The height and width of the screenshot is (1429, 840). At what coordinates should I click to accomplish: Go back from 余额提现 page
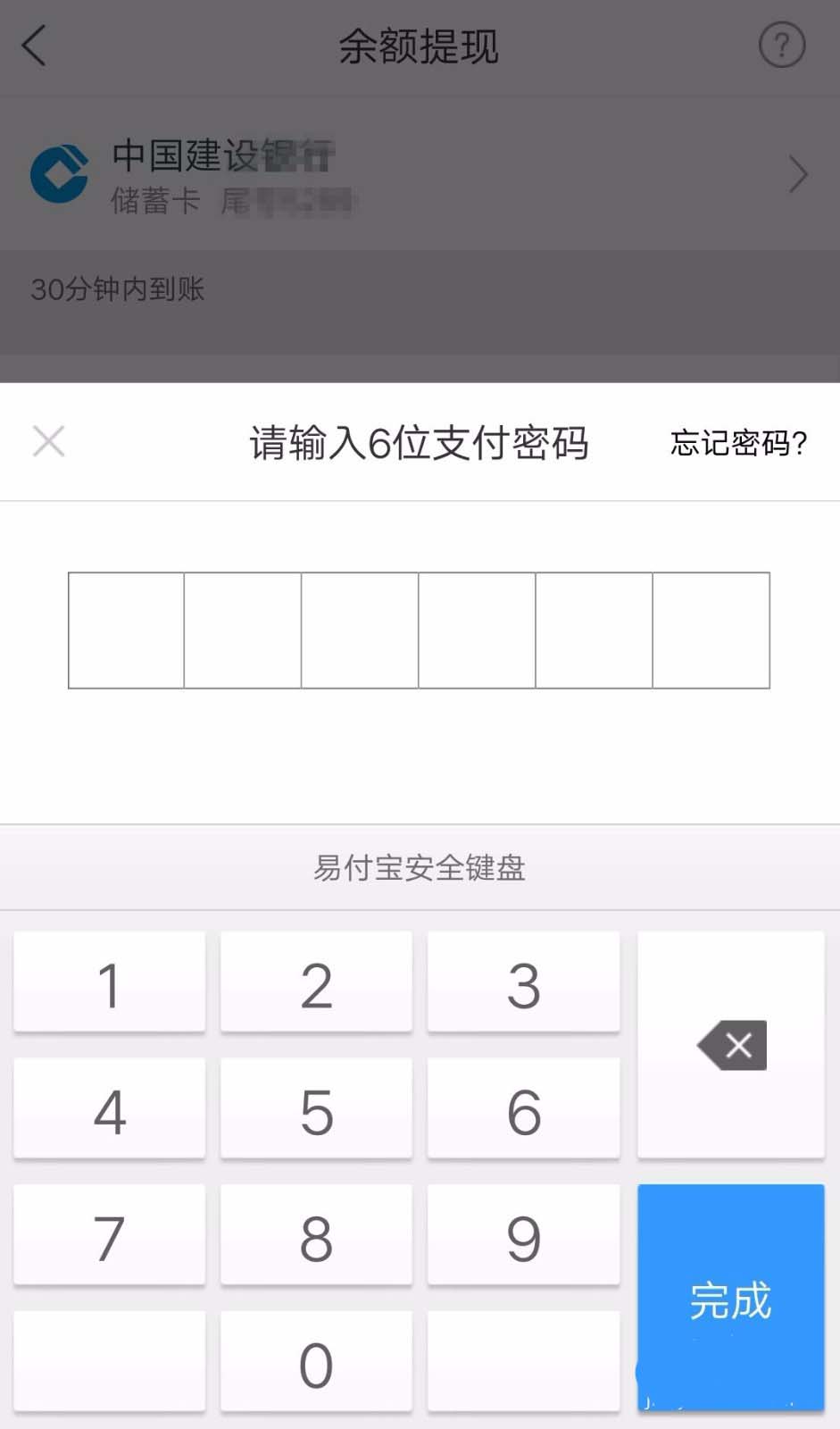[x=34, y=45]
